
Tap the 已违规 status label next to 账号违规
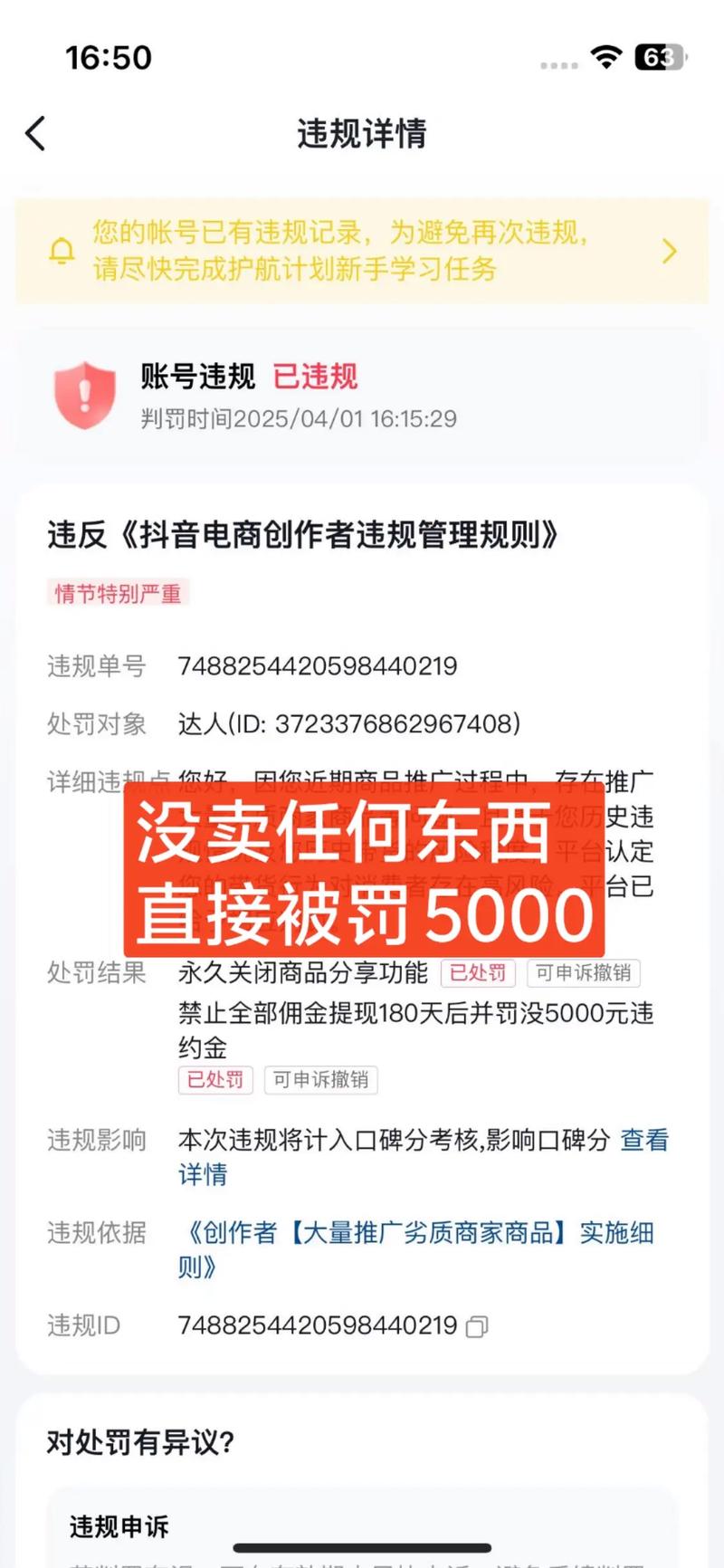[x=317, y=378]
